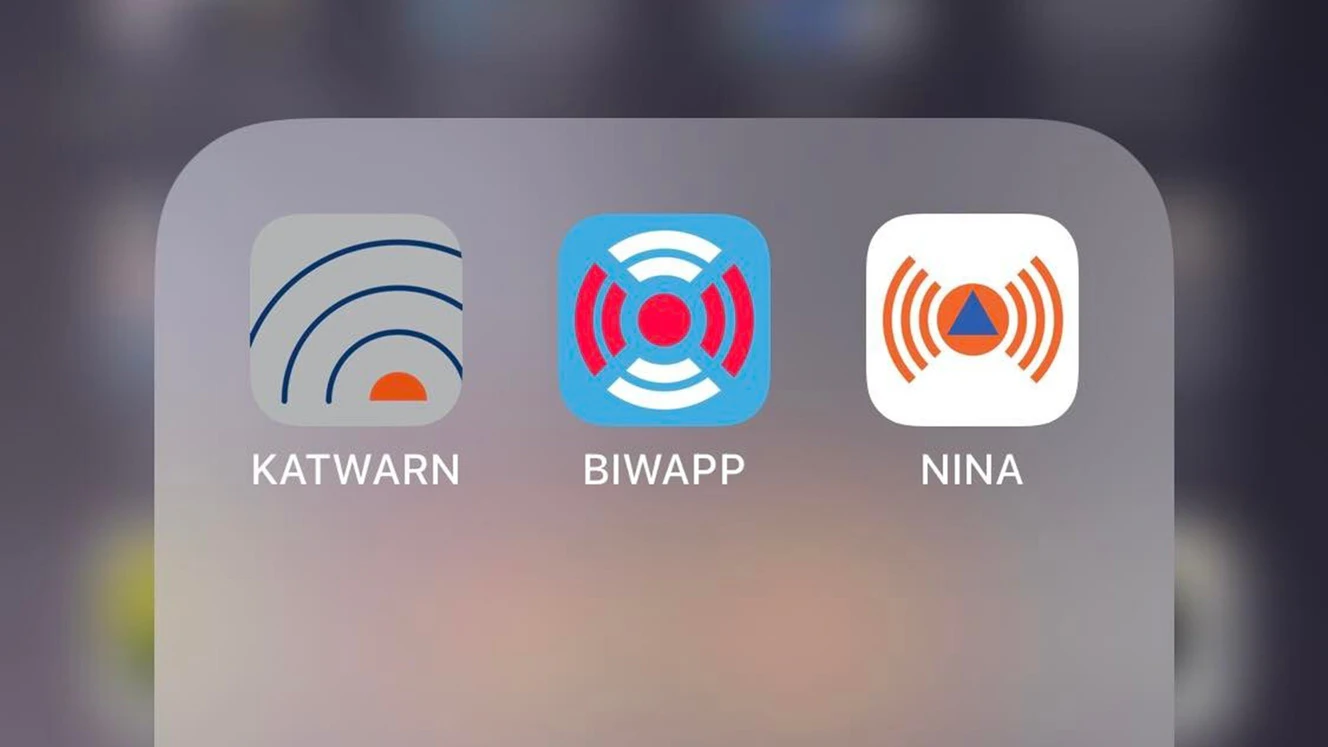Launch the BIWAPP app
Image resolution: width=1328 pixels, height=747 pixels.
click(x=664, y=320)
